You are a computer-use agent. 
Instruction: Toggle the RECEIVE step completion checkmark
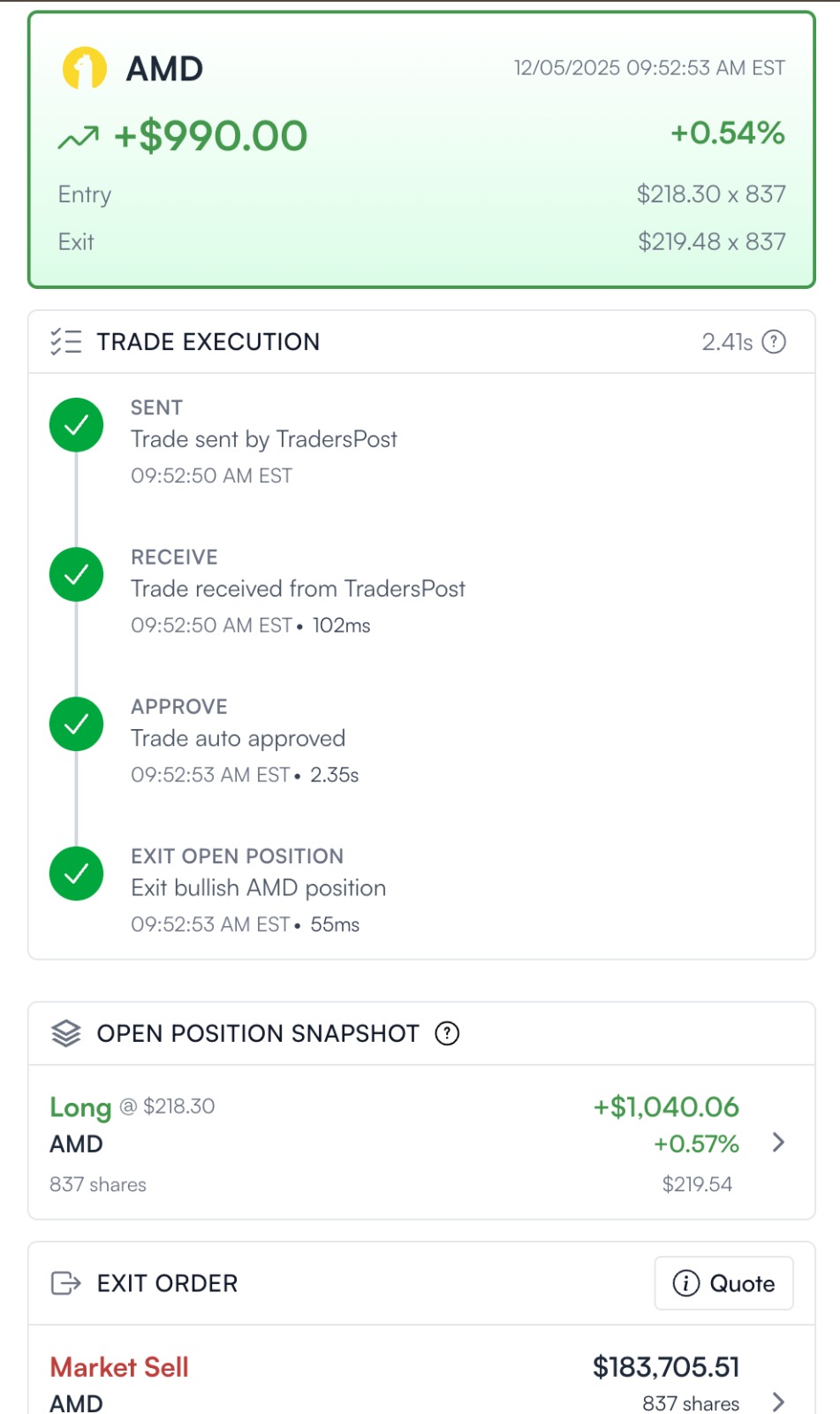click(76, 574)
